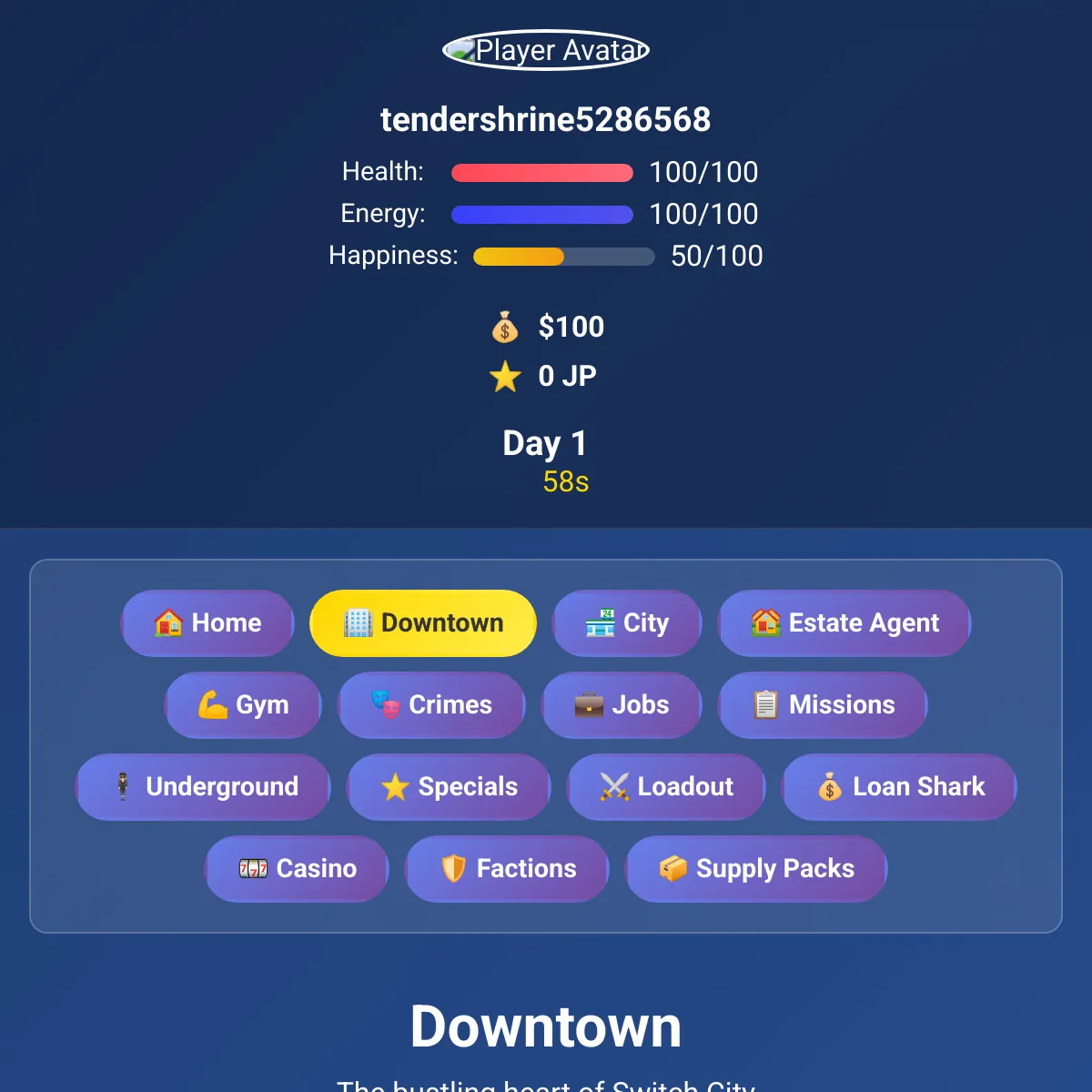Viewport: 1092px width, 1092px height.
Task: Open the Crimes section
Action: 431,705
